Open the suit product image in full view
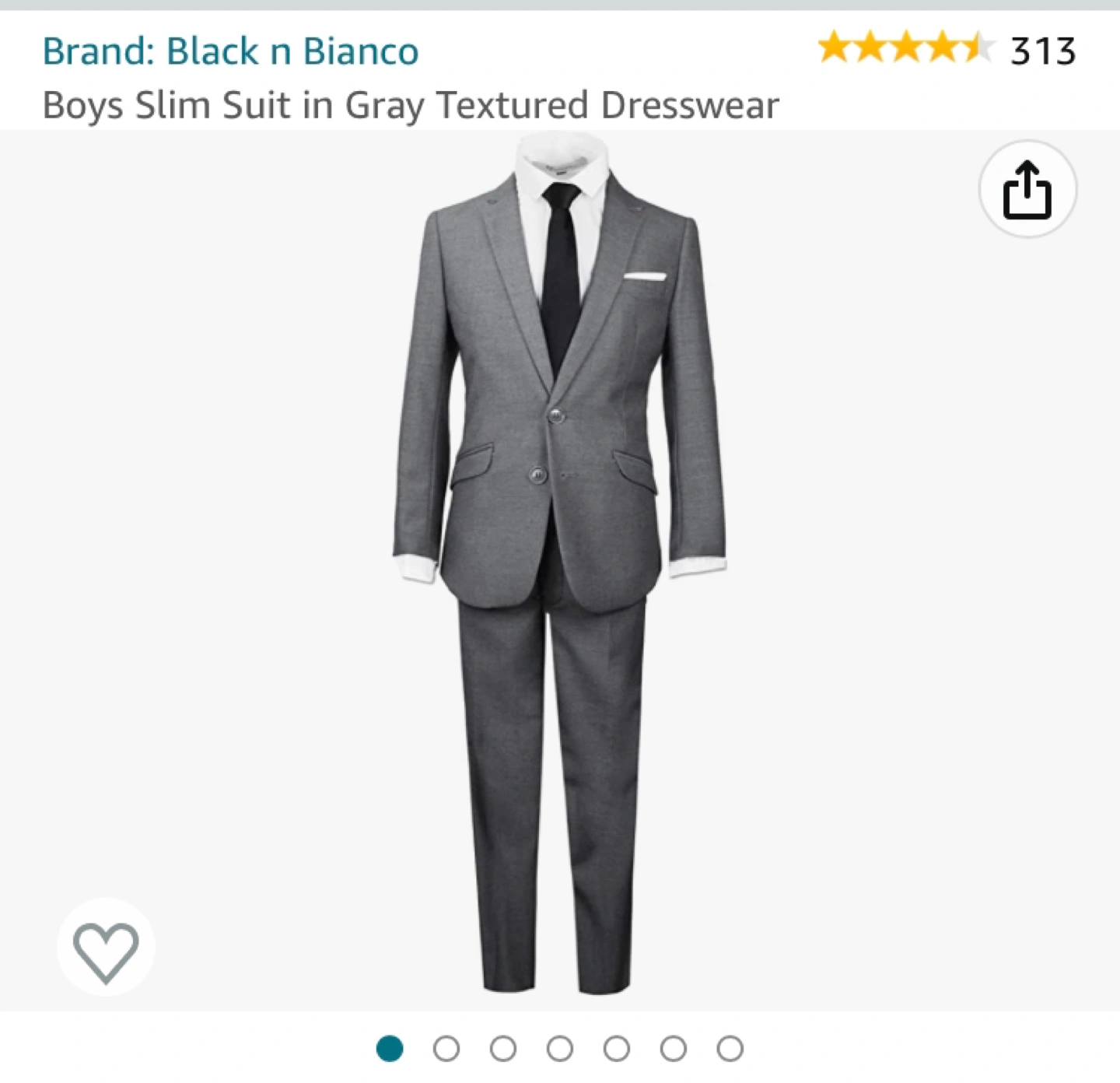 (x=560, y=568)
